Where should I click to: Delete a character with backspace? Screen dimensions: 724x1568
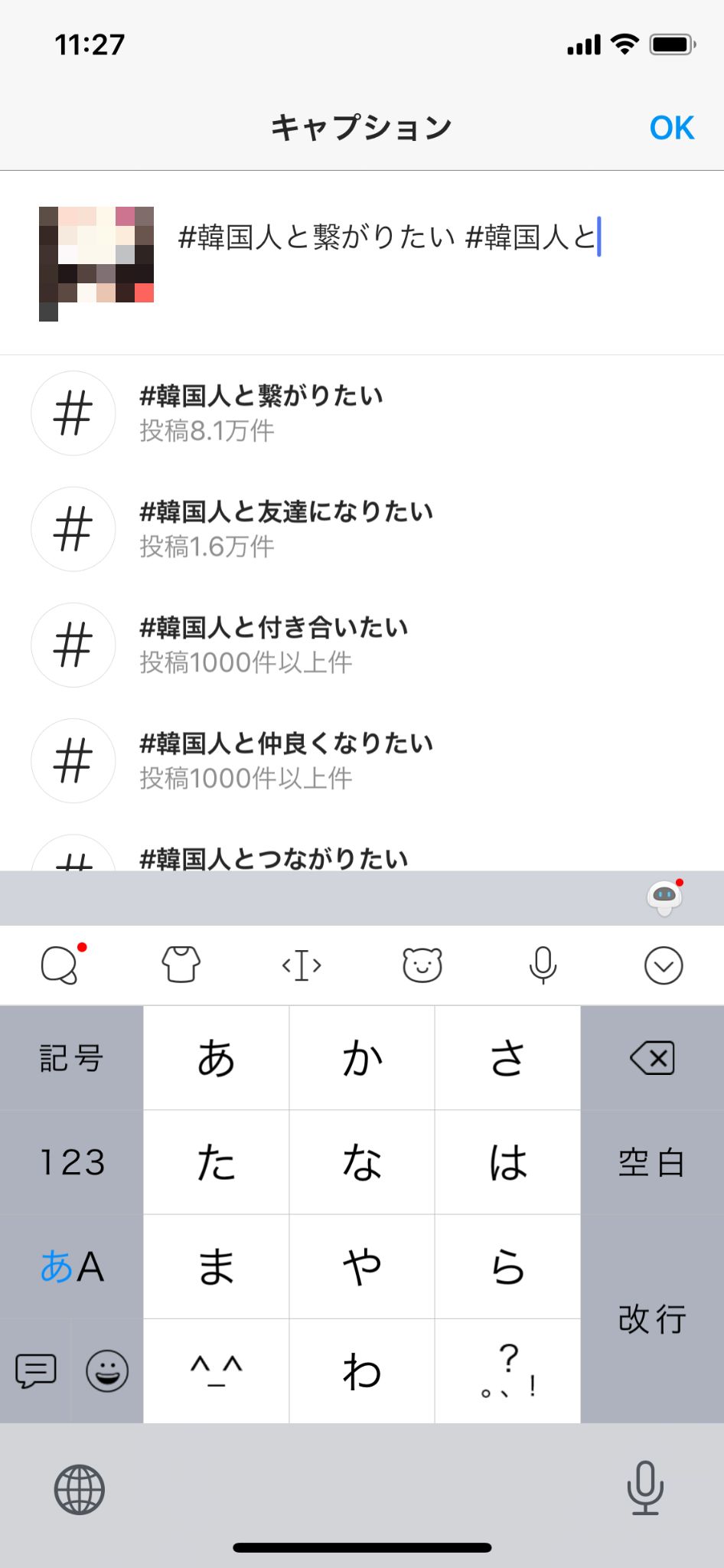click(x=652, y=1058)
